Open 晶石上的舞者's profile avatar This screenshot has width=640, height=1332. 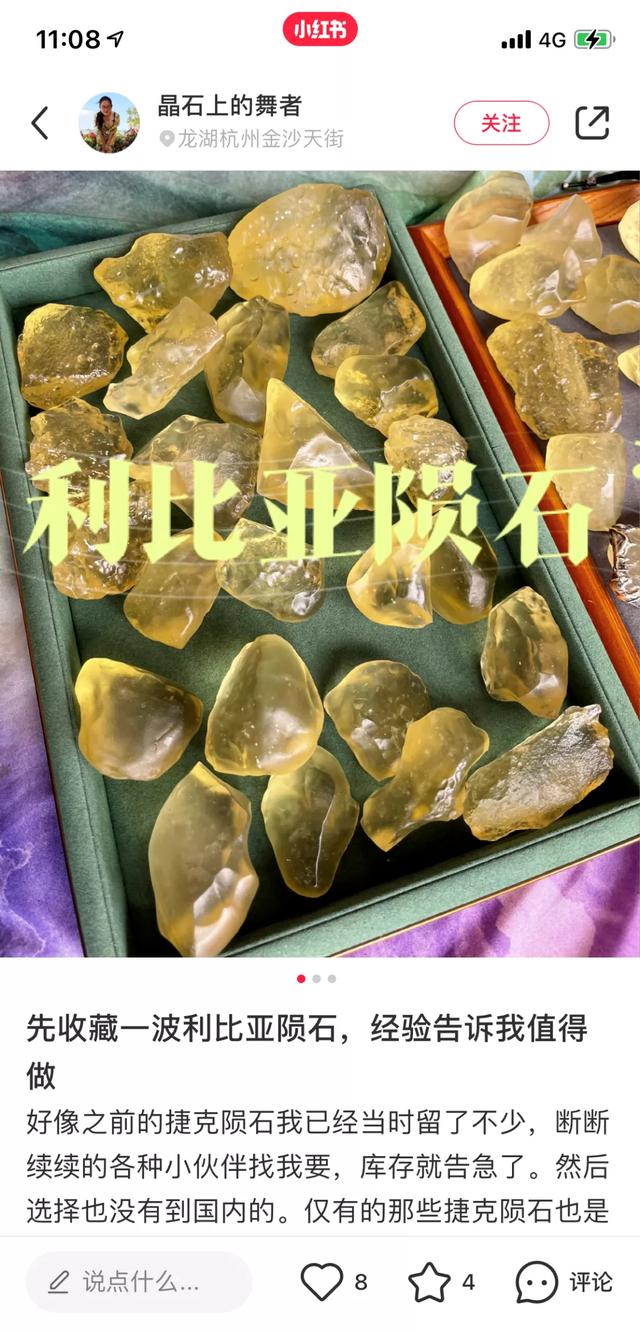tap(109, 123)
